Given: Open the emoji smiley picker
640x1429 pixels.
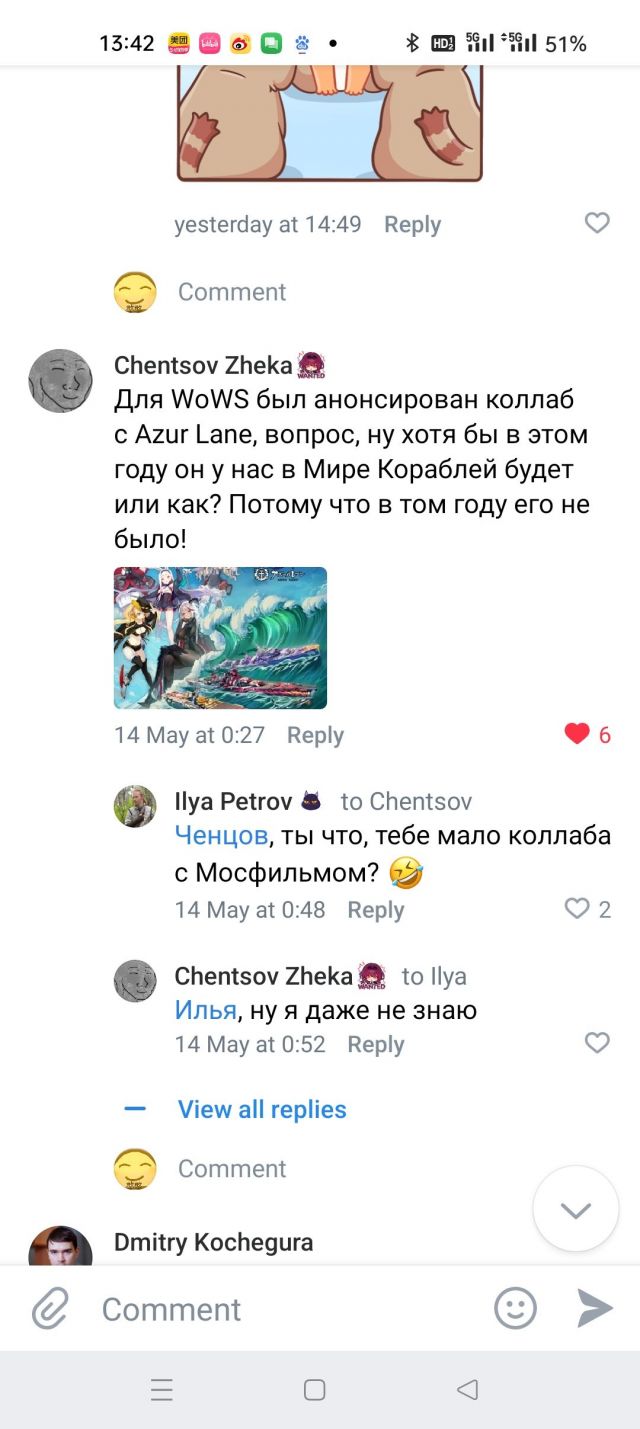Looking at the screenshot, I should click(516, 1308).
